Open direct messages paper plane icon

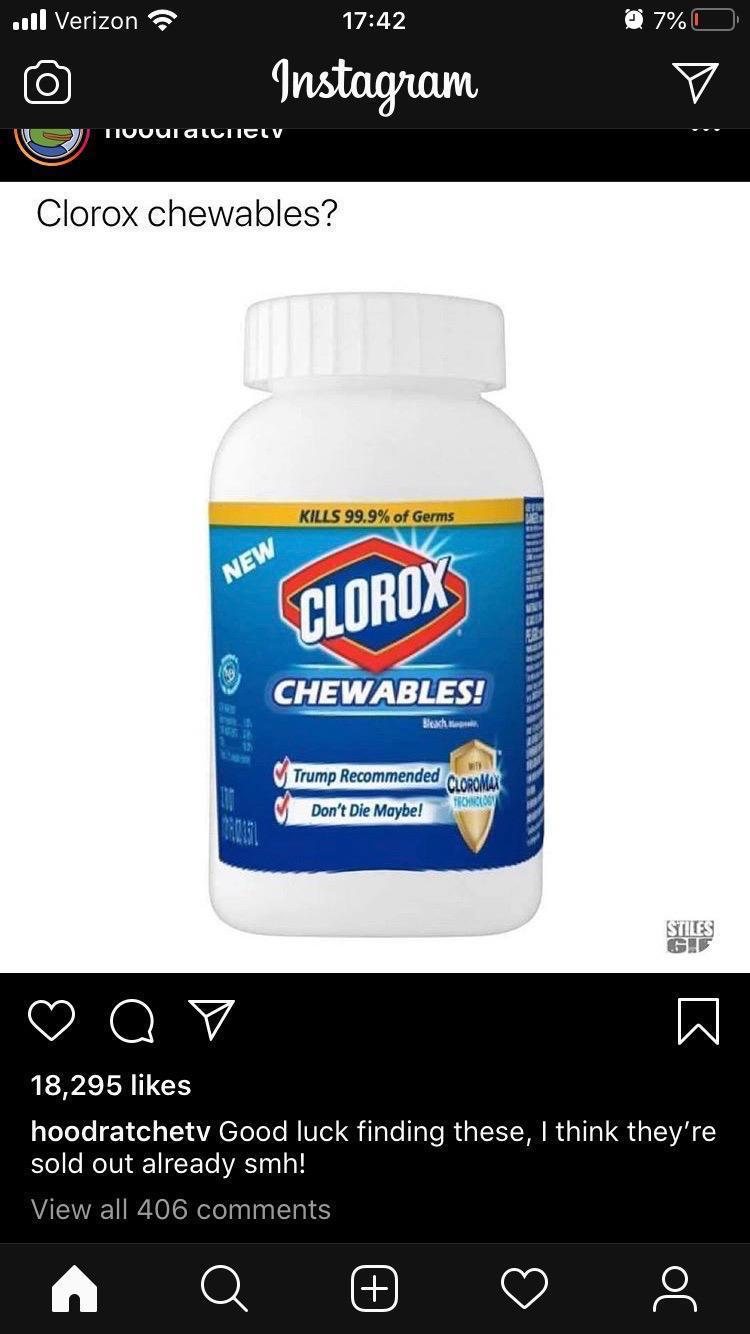tap(694, 83)
